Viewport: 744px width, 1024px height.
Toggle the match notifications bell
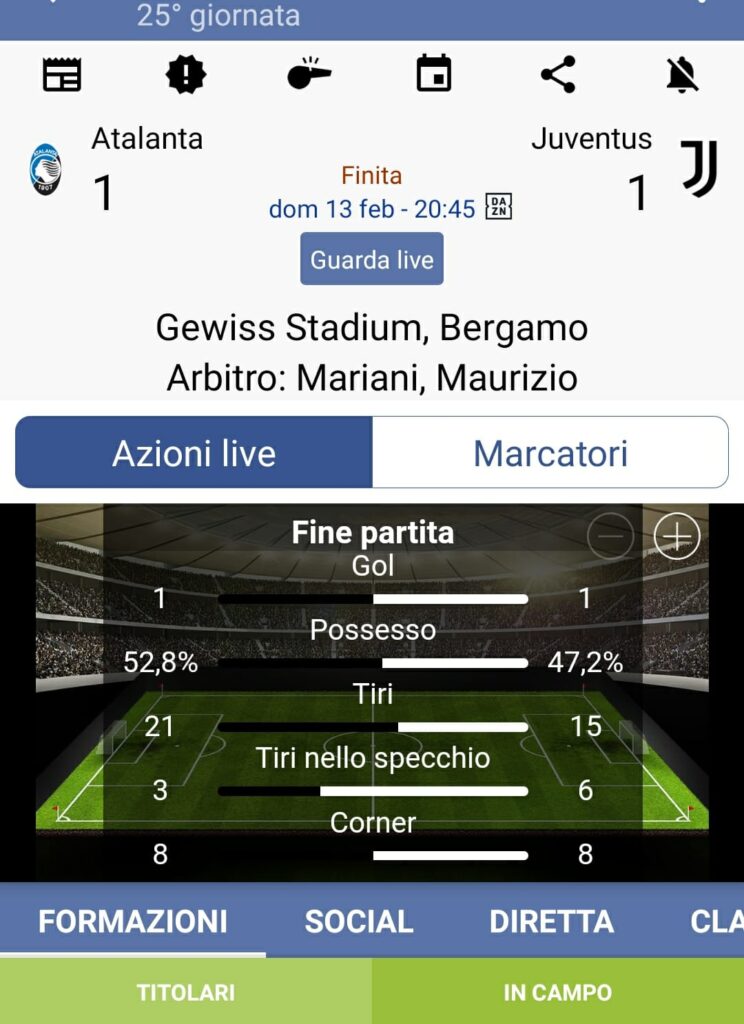tap(682, 75)
